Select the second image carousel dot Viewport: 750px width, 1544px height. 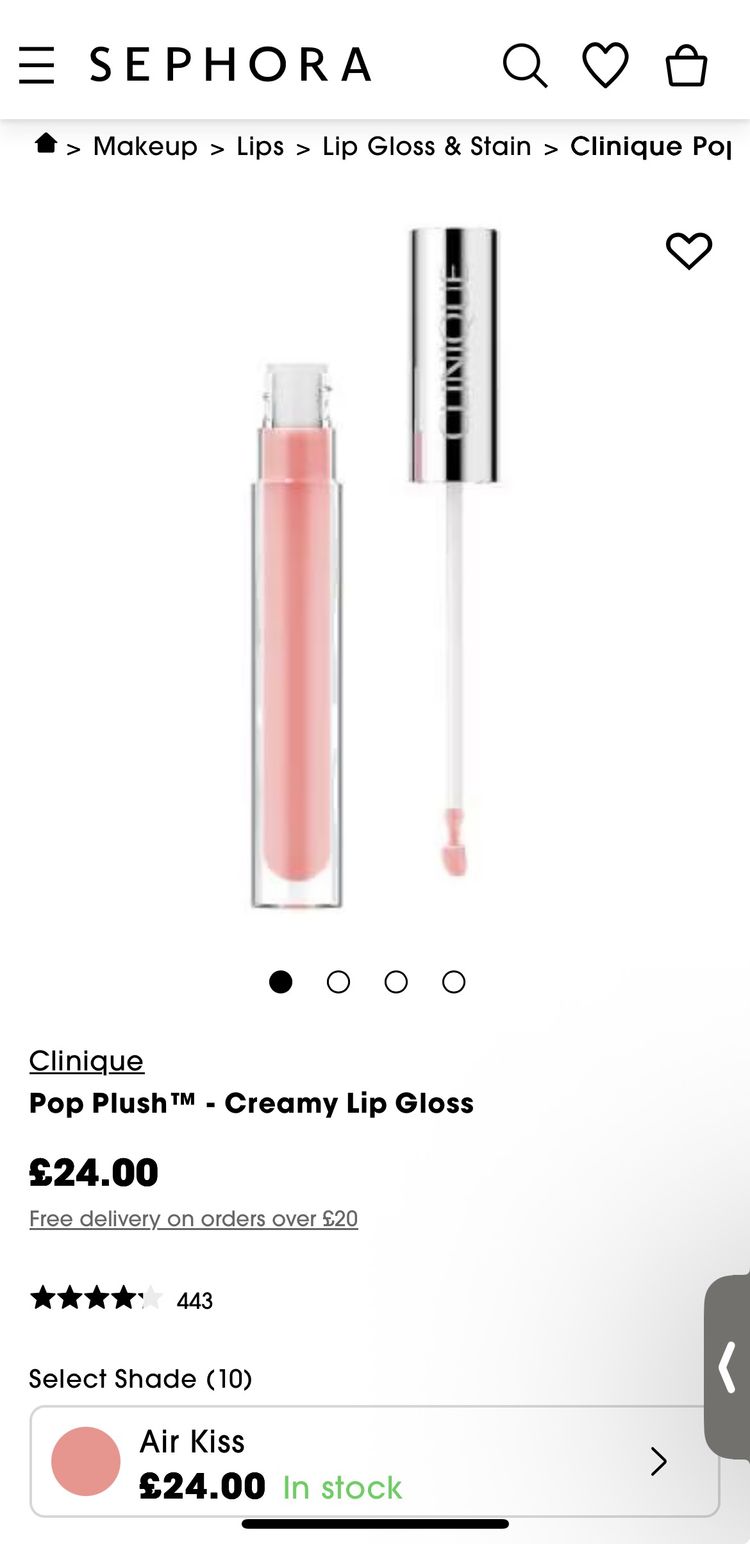click(339, 982)
